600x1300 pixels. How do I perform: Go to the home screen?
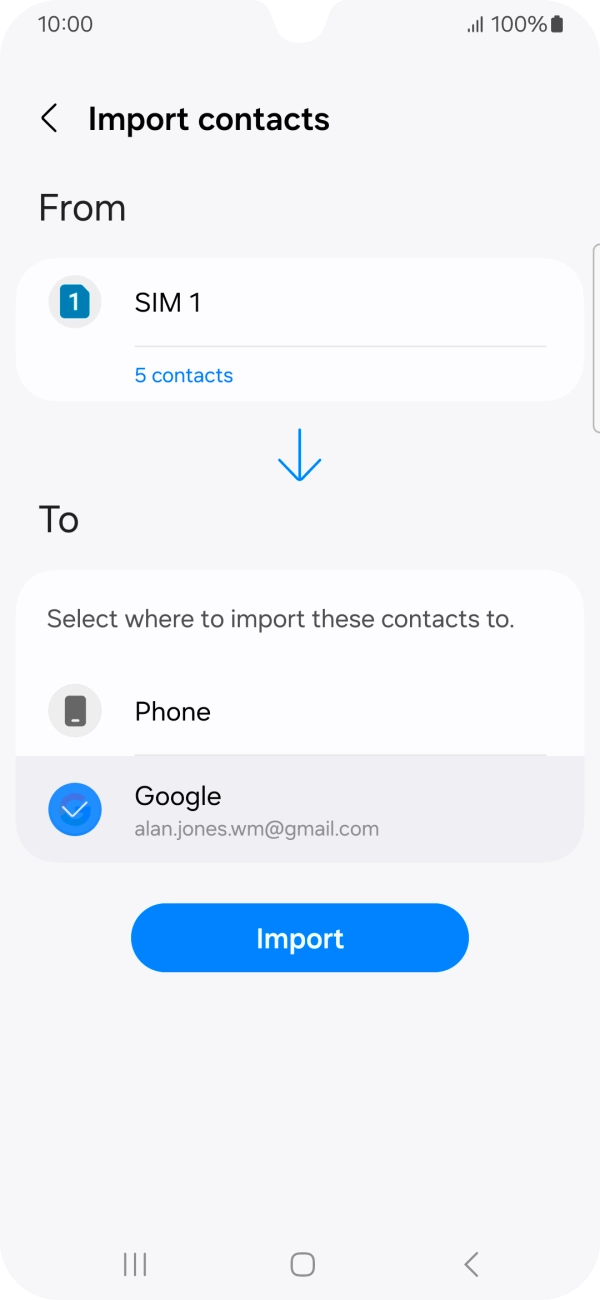[302, 1264]
